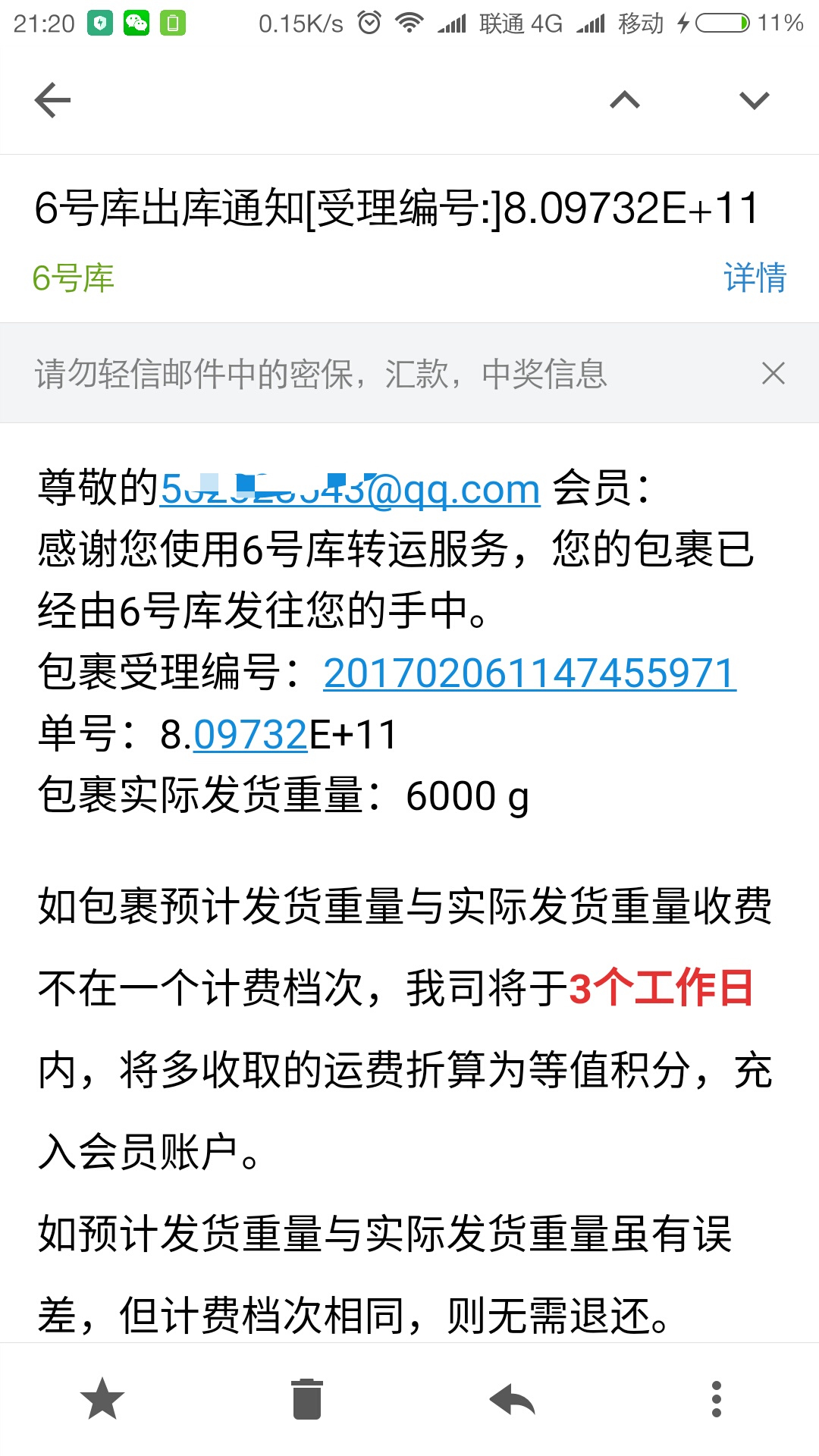The height and width of the screenshot is (1456, 819).
Task: Go to the next email
Action: tap(755, 100)
